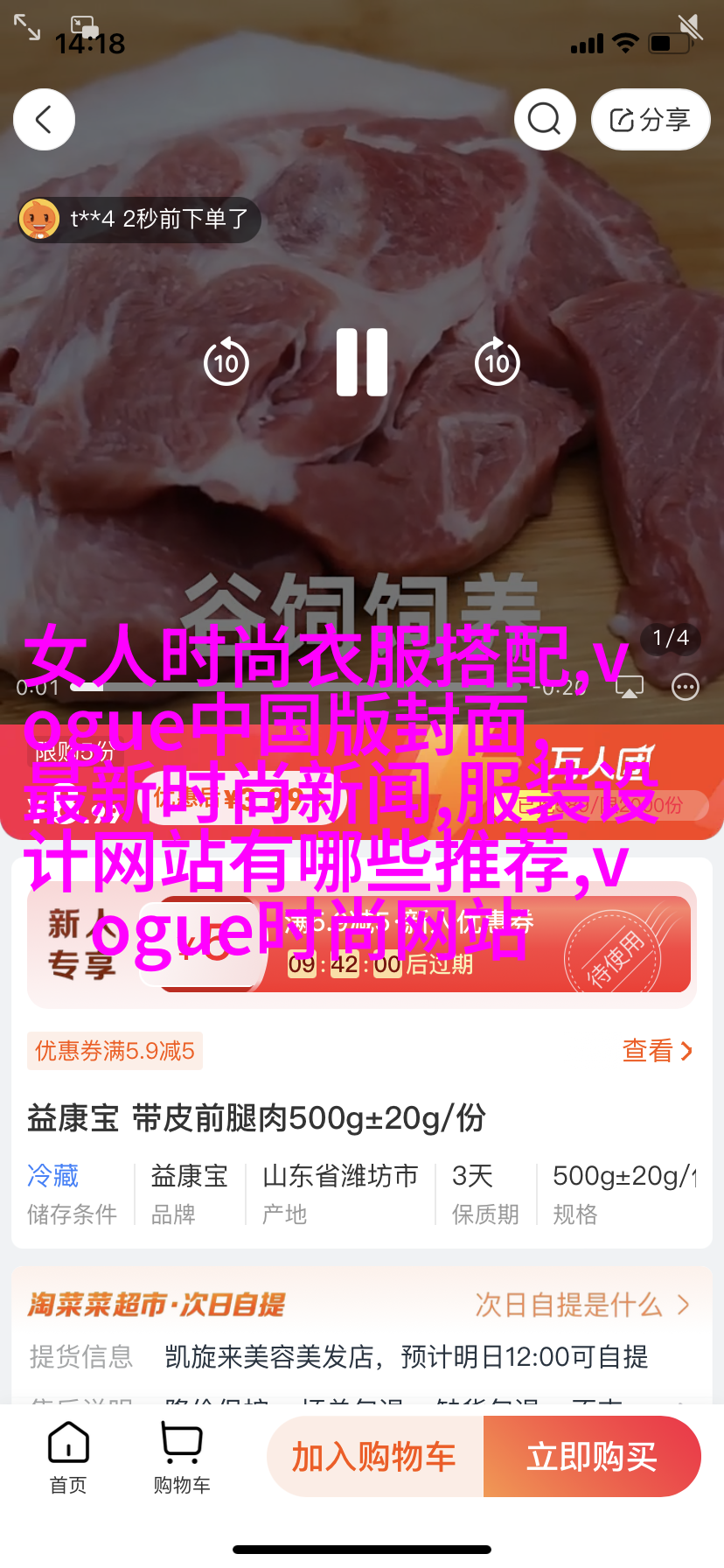Buy now with 立即购买
This screenshot has height=1568, width=724.
(592, 1457)
